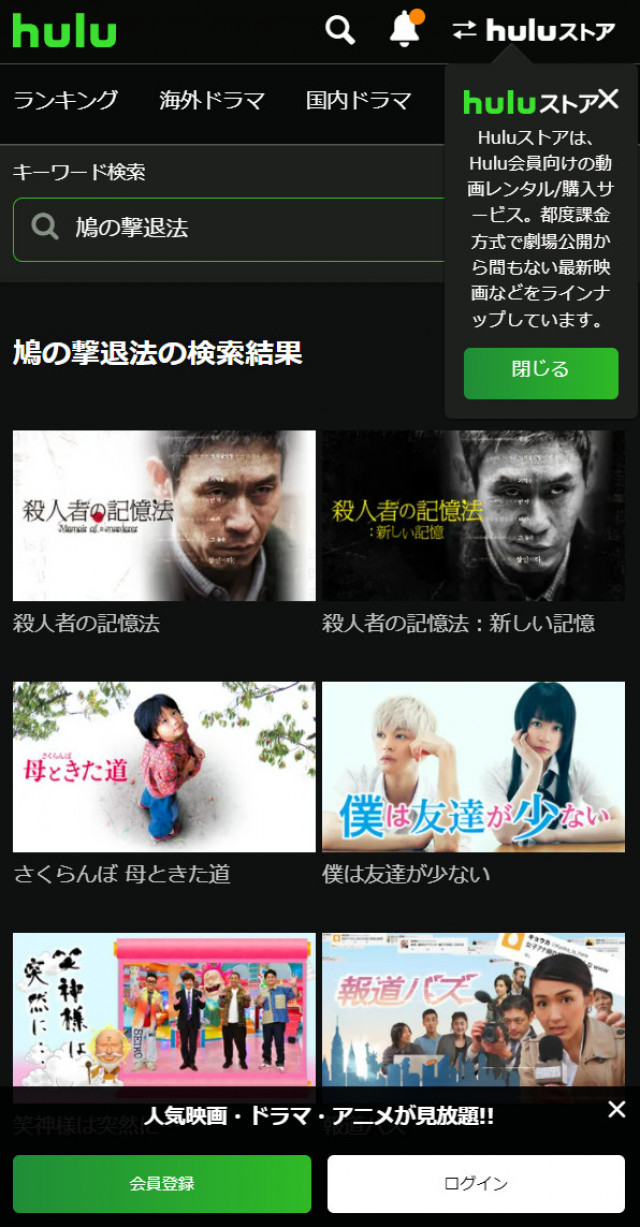Open the search magnifier in header
640x1227 pixels.
pos(340,31)
